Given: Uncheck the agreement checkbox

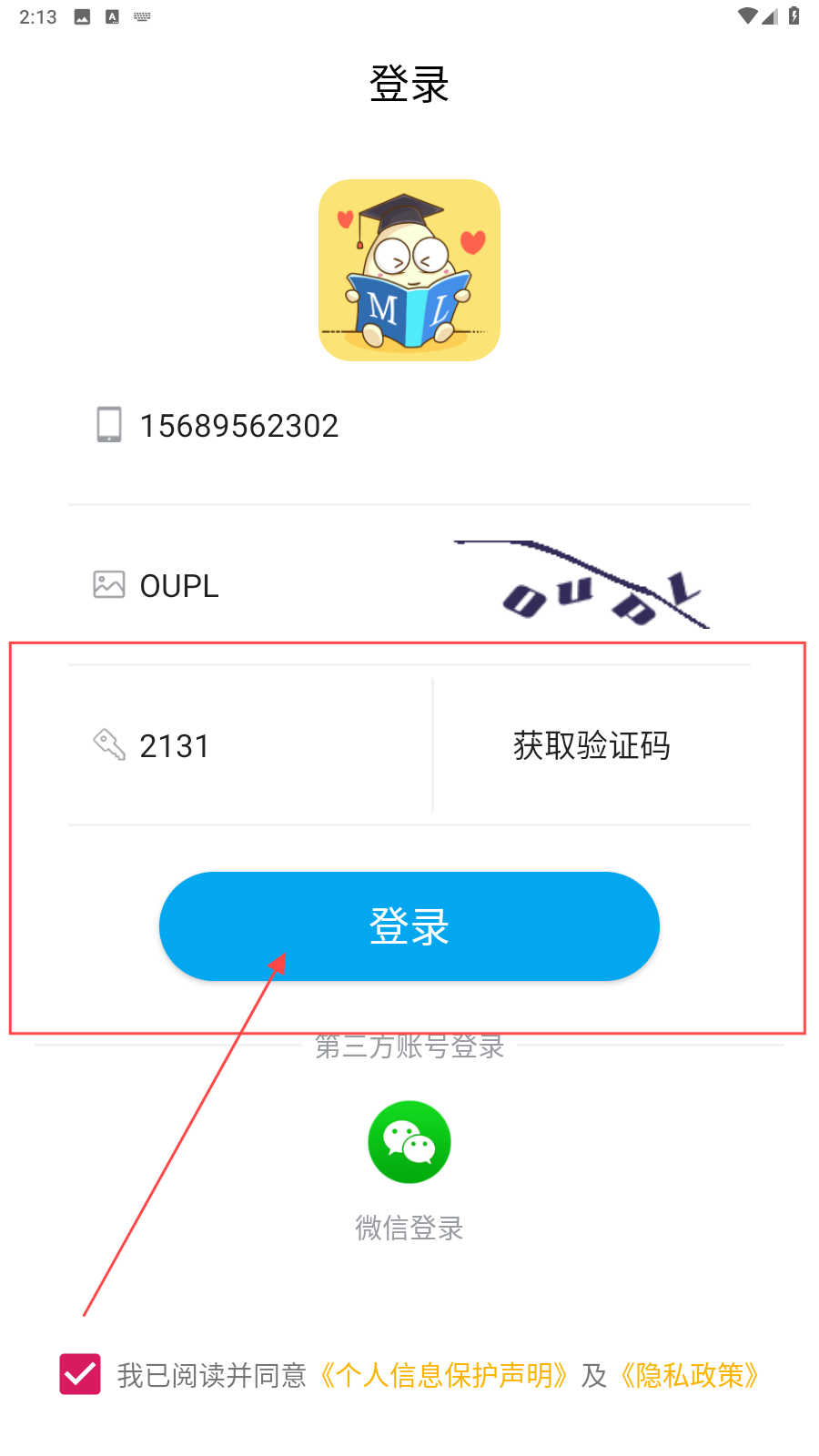Looking at the screenshot, I should pyautogui.click(x=80, y=1374).
